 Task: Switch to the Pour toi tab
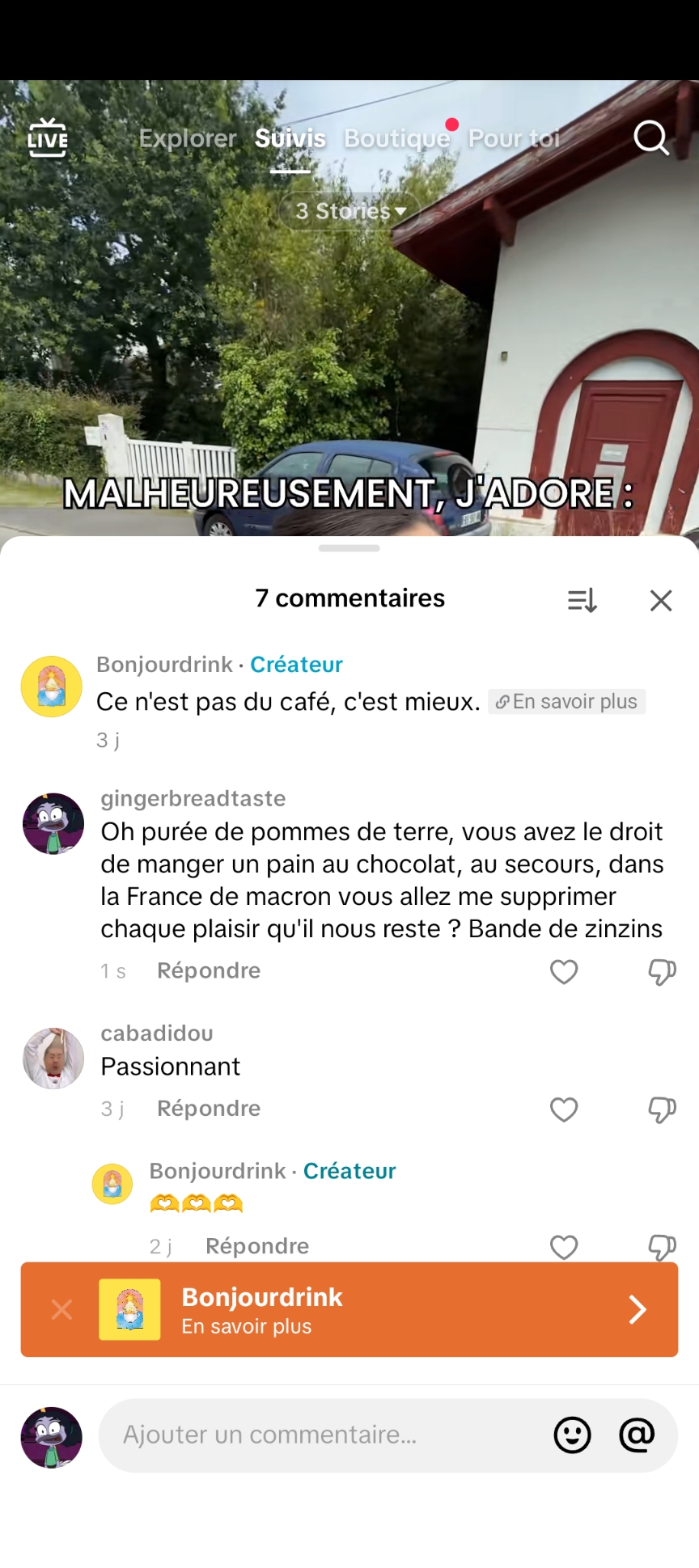click(x=514, y=138)
